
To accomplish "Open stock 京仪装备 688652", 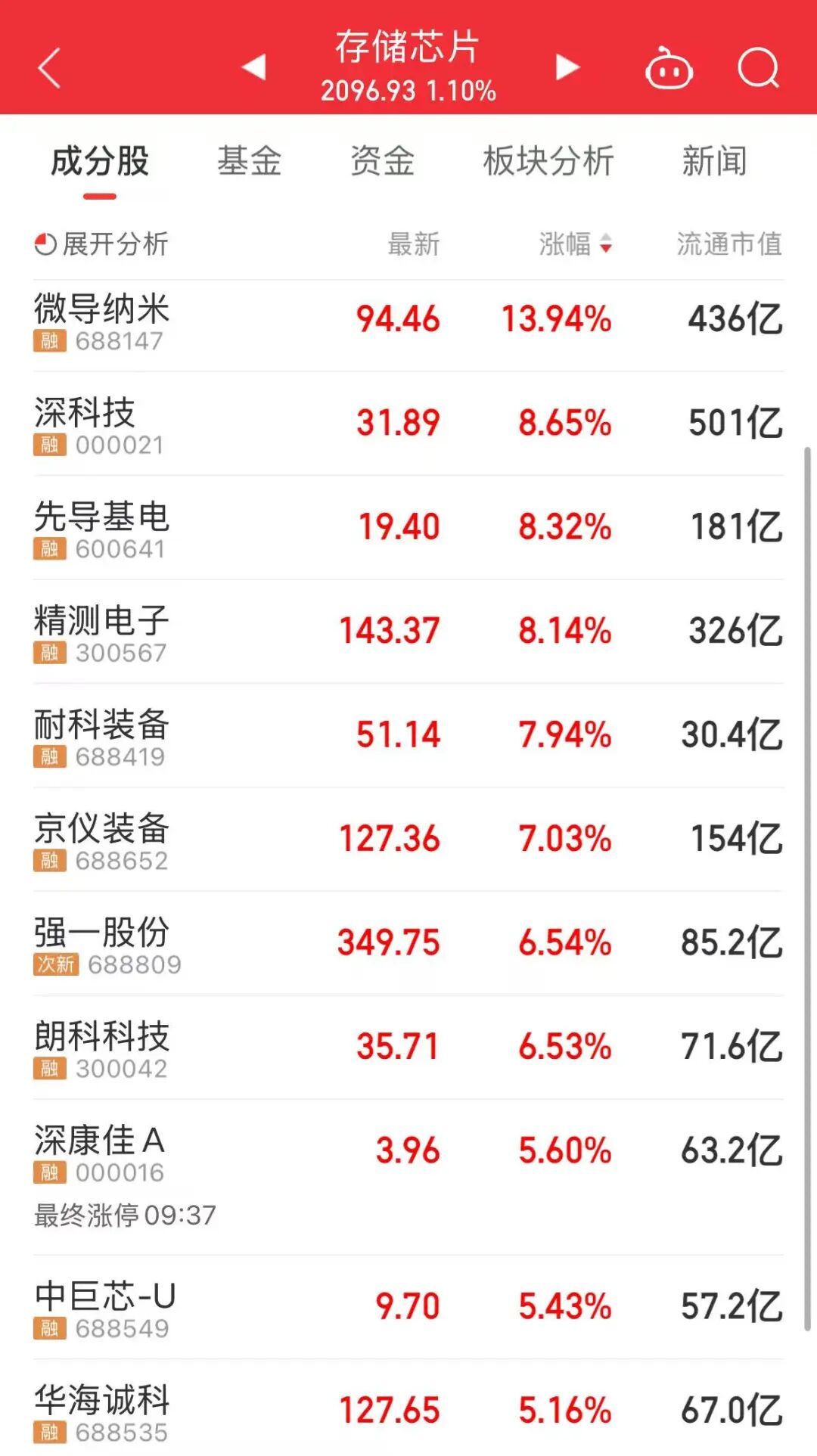I will pyautogui.click(x=408, y=840).
